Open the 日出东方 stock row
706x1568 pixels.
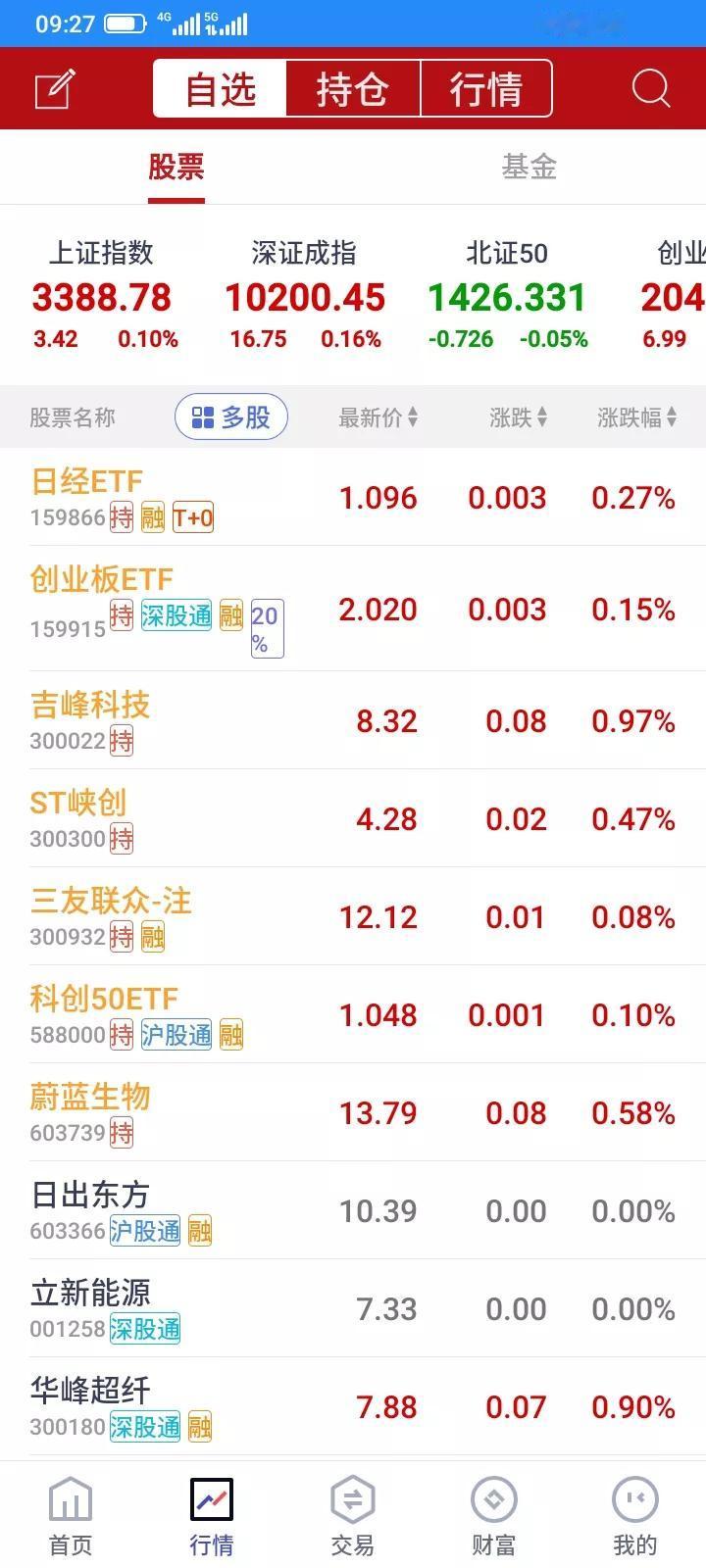click(x=353, y=1210)
